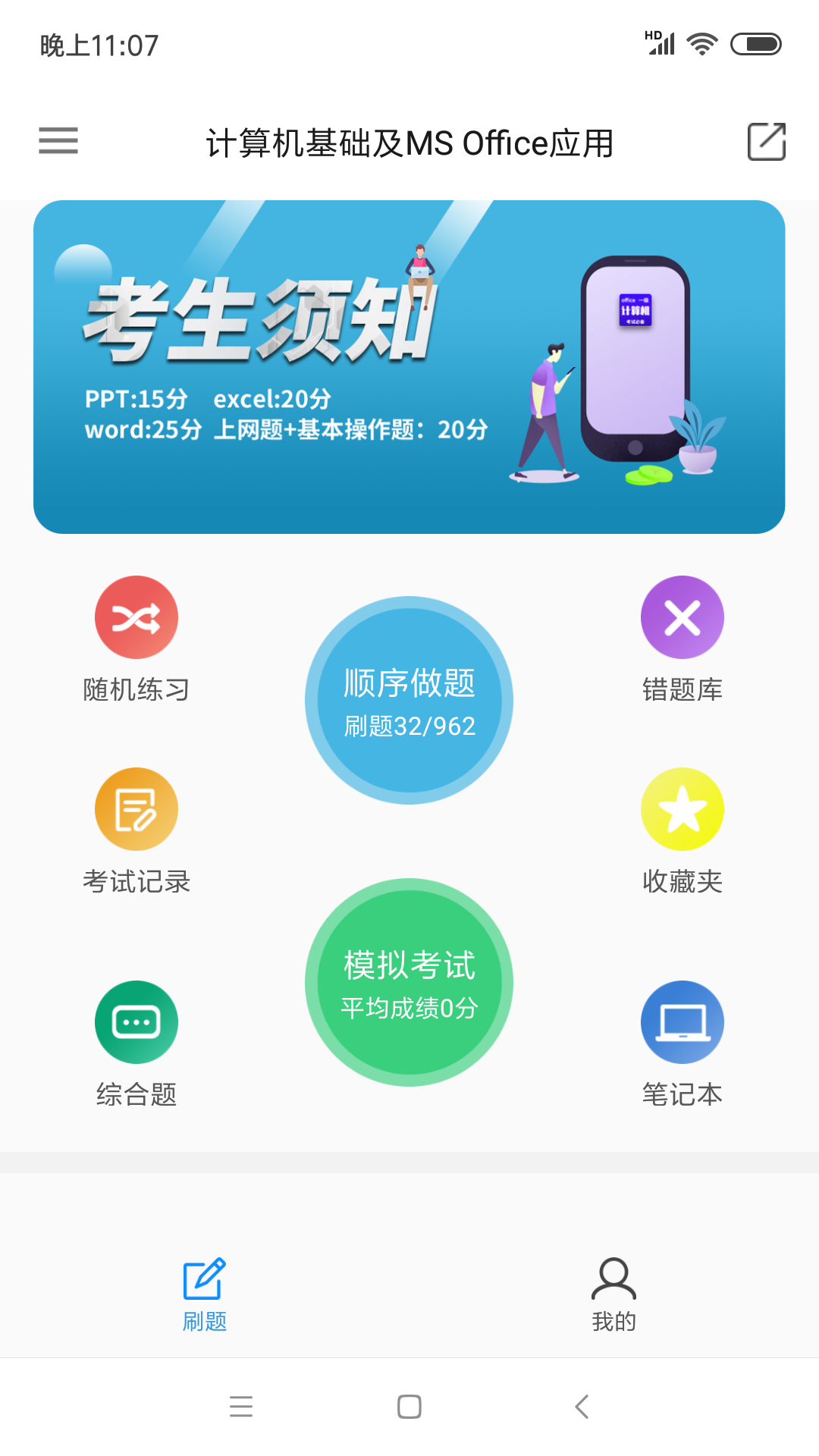Open the 错题库 wrong-answers icon
The width and height of the screenshot is (819, 1456).
tap(682, 617)
